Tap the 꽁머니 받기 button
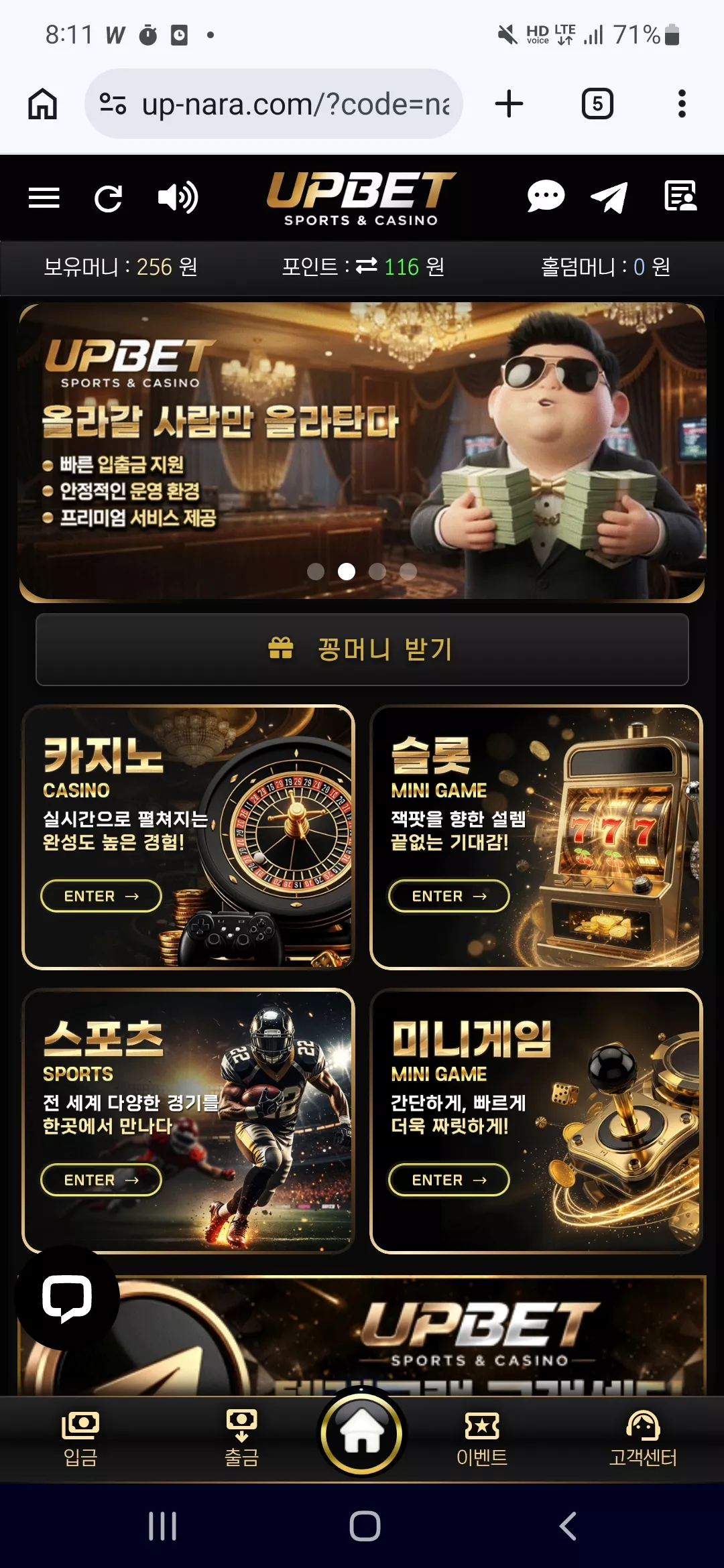 362,649
